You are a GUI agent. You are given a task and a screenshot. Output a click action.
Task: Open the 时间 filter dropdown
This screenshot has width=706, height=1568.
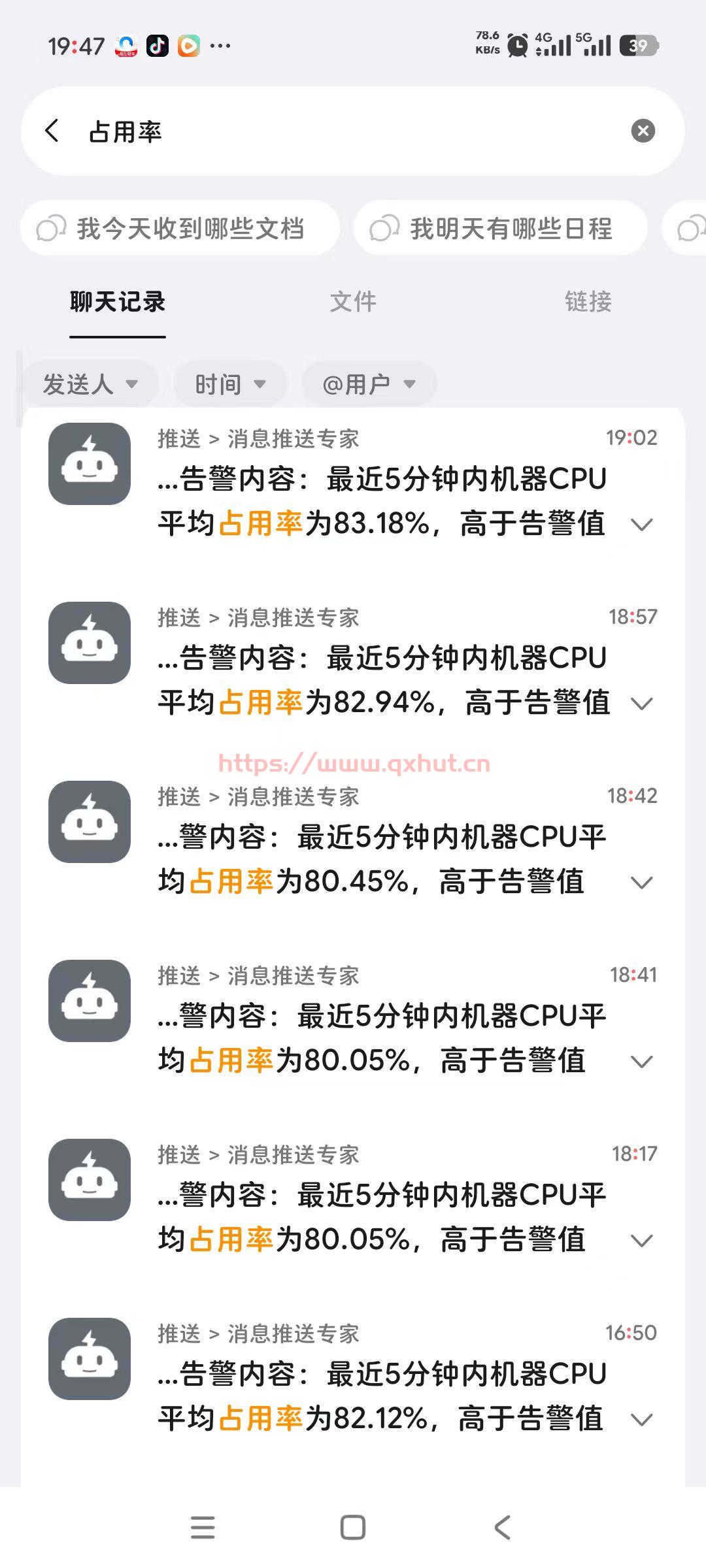pyautogui.click(x=229, y=384)
